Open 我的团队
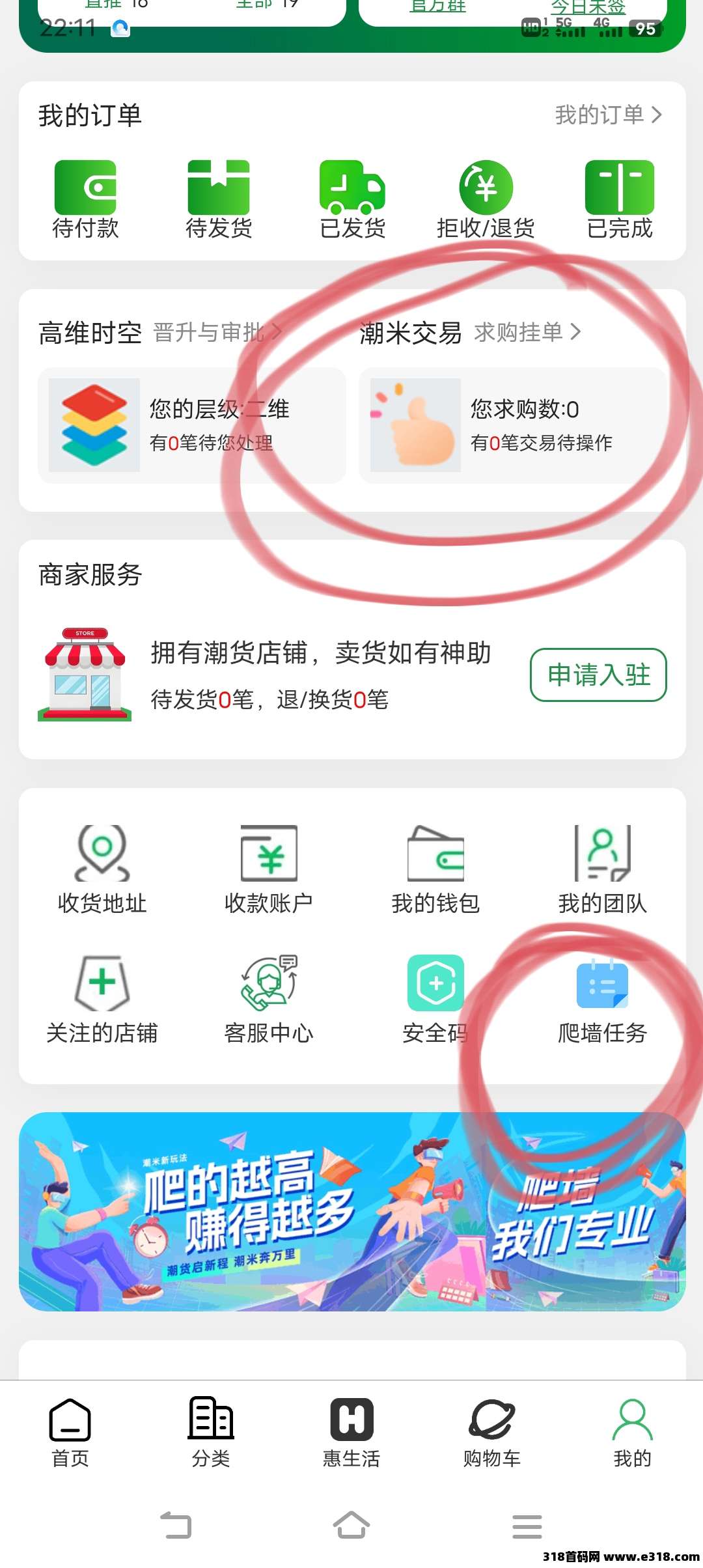The image size is (703, 1568). [602, 869]
